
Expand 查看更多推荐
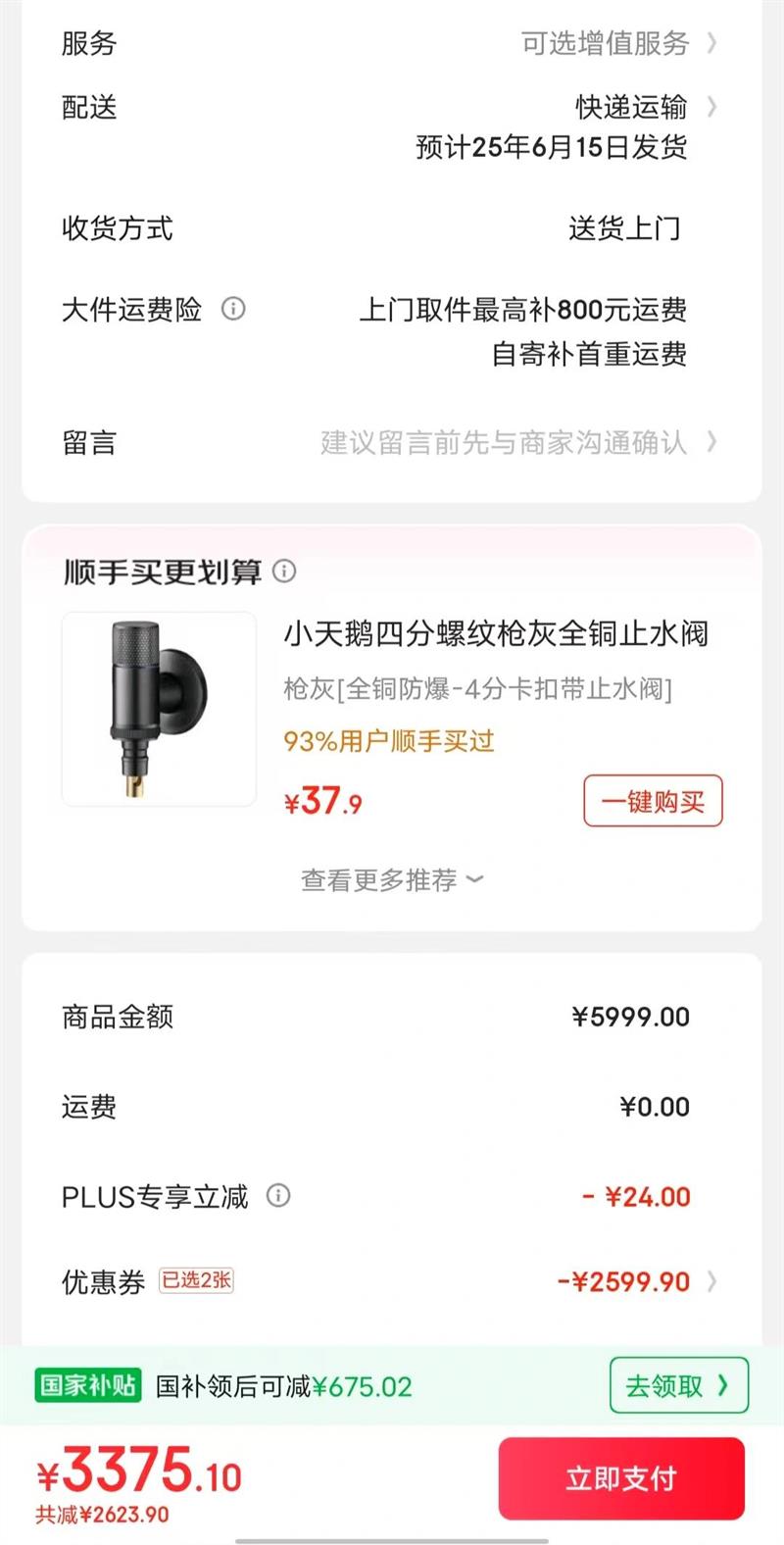pos(391,880)
